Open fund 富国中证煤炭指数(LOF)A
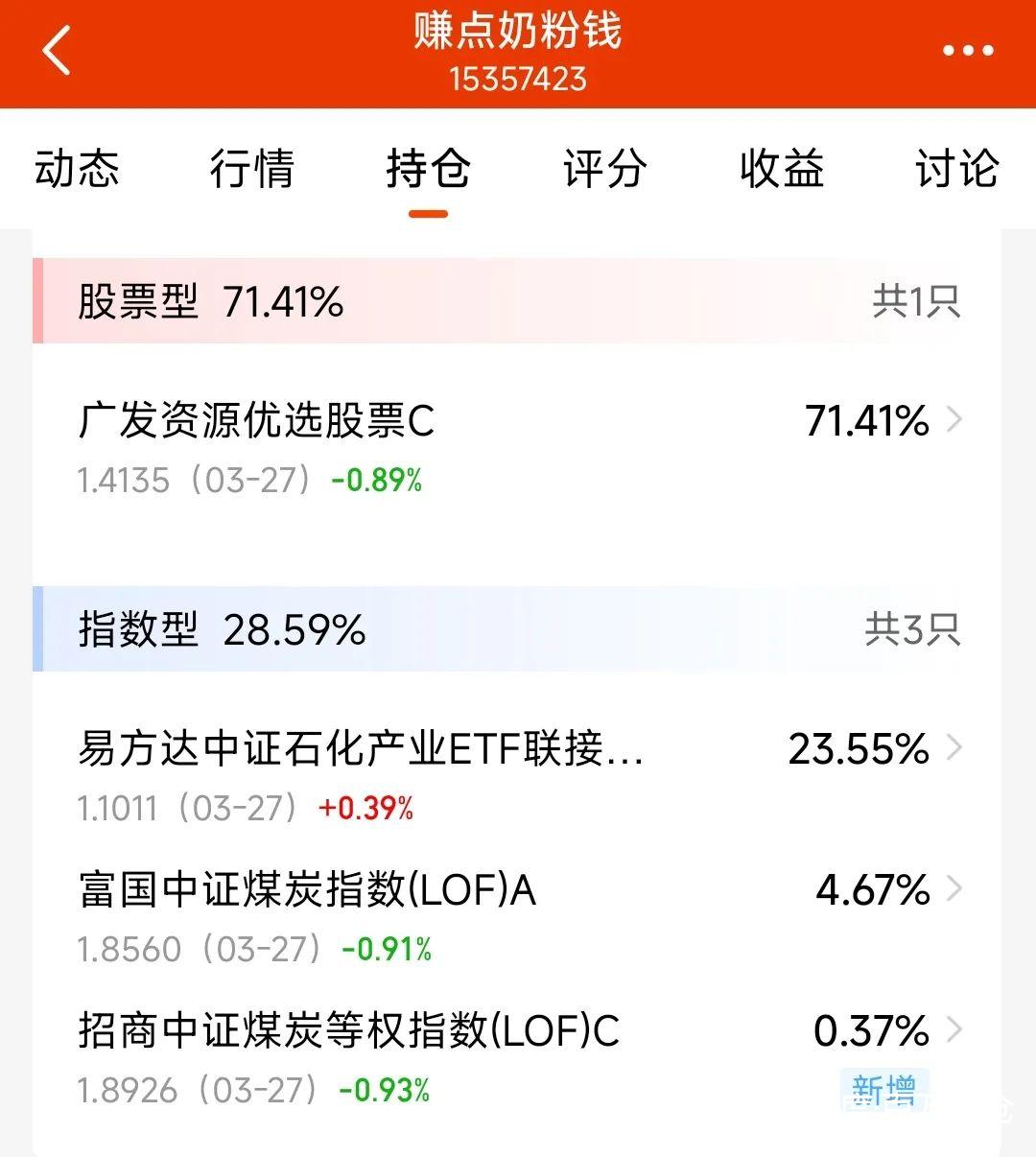Screen dimensions: 1036x1157 (x=307, y=890)
